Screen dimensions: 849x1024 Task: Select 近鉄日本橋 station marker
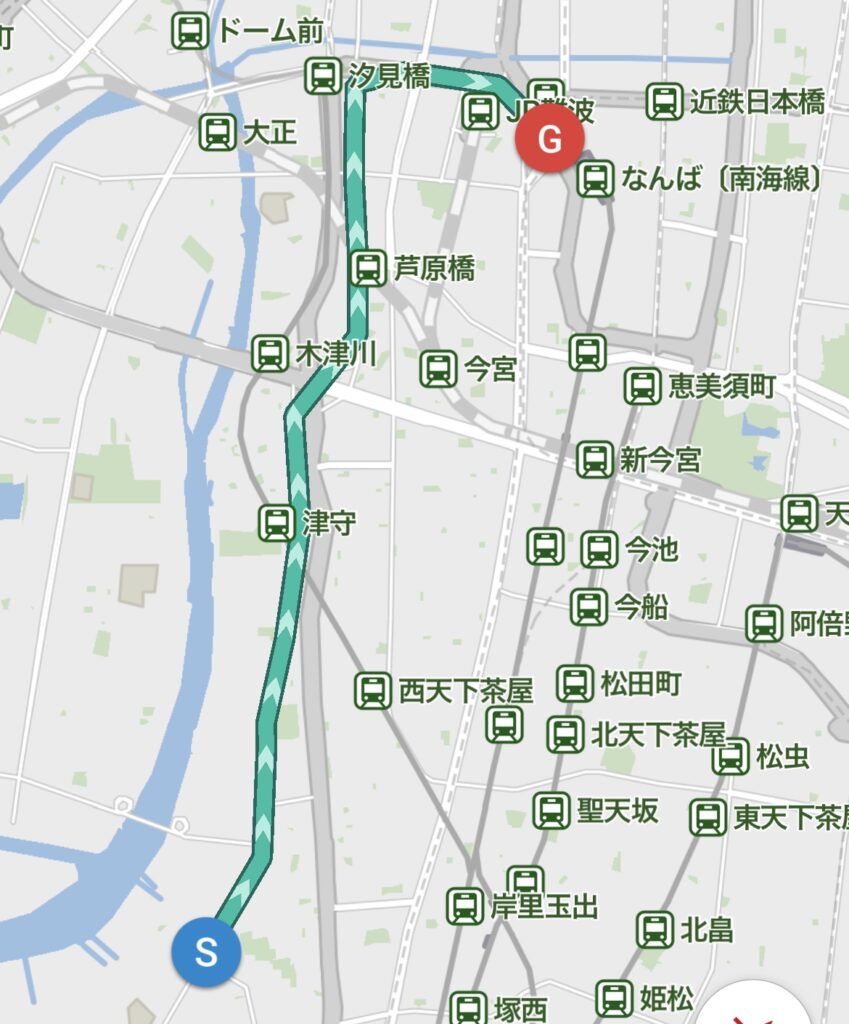click(664, 101)
